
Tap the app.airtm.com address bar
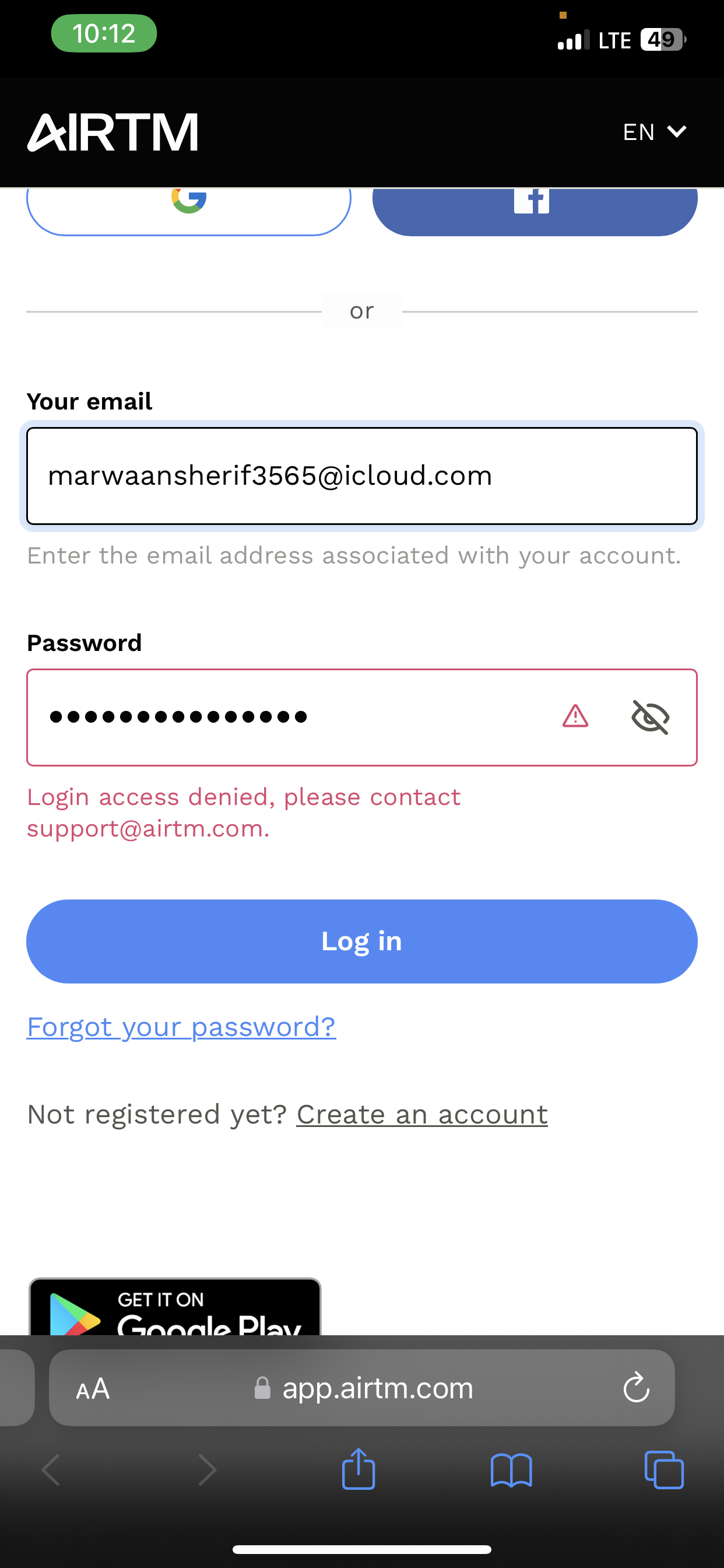pos(362,1388)
